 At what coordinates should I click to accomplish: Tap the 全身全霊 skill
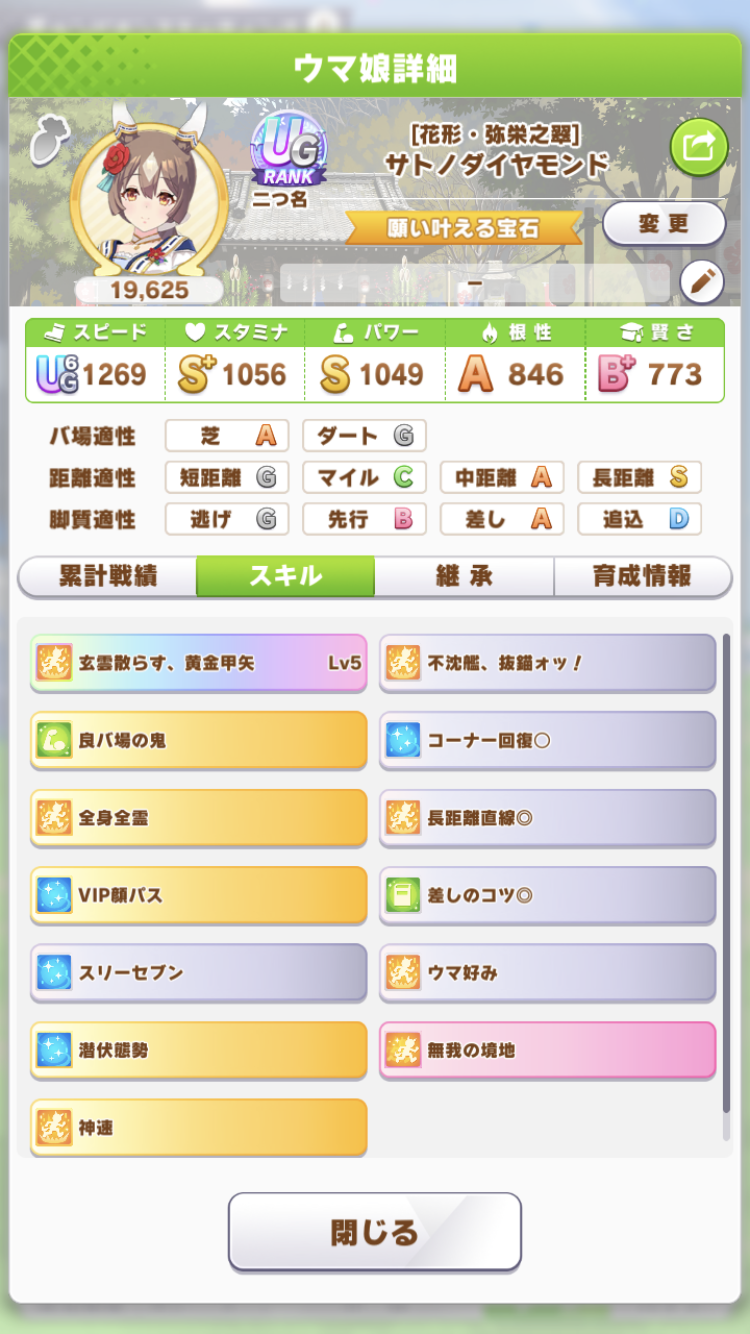click(x=198, y=818)
